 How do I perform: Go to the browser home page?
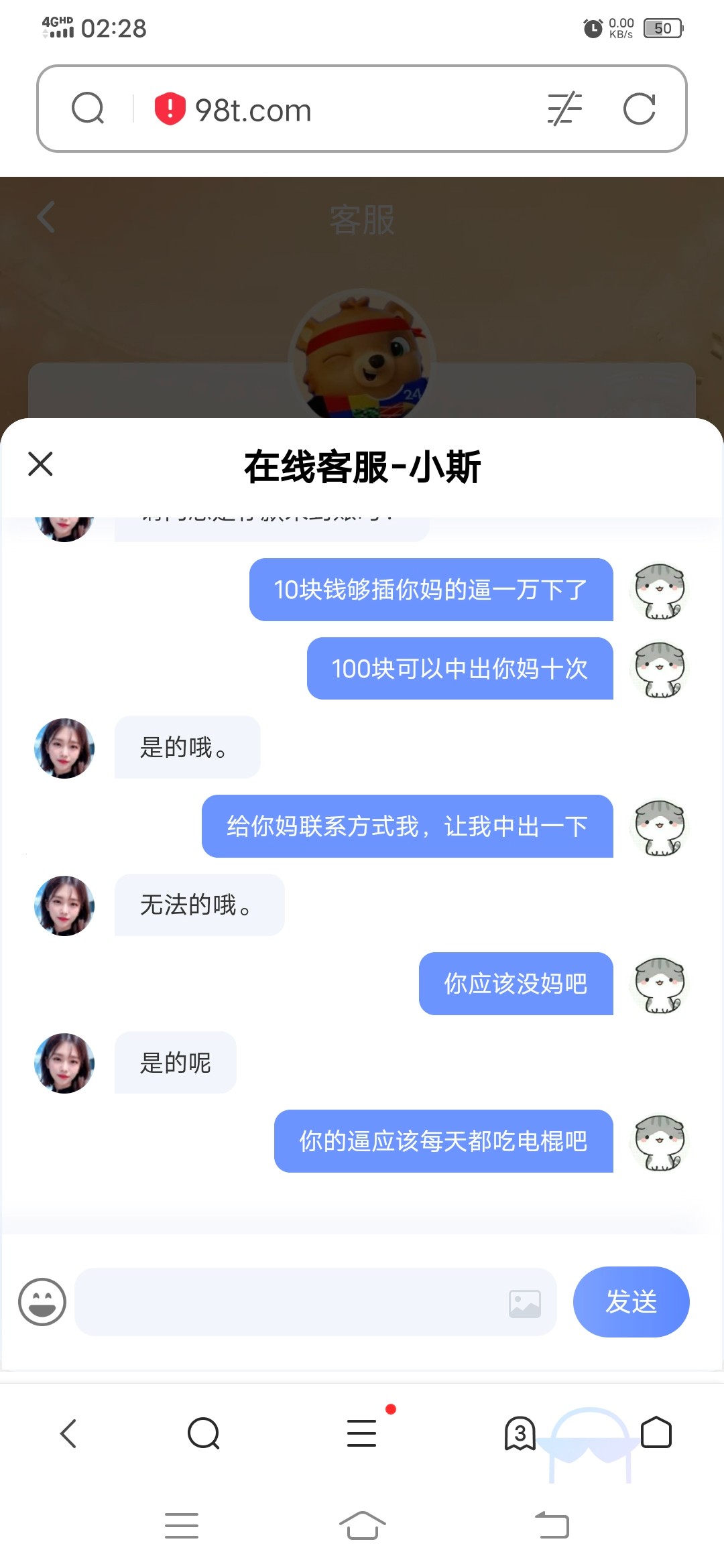pyautogui.click(x=656, y=1433)
